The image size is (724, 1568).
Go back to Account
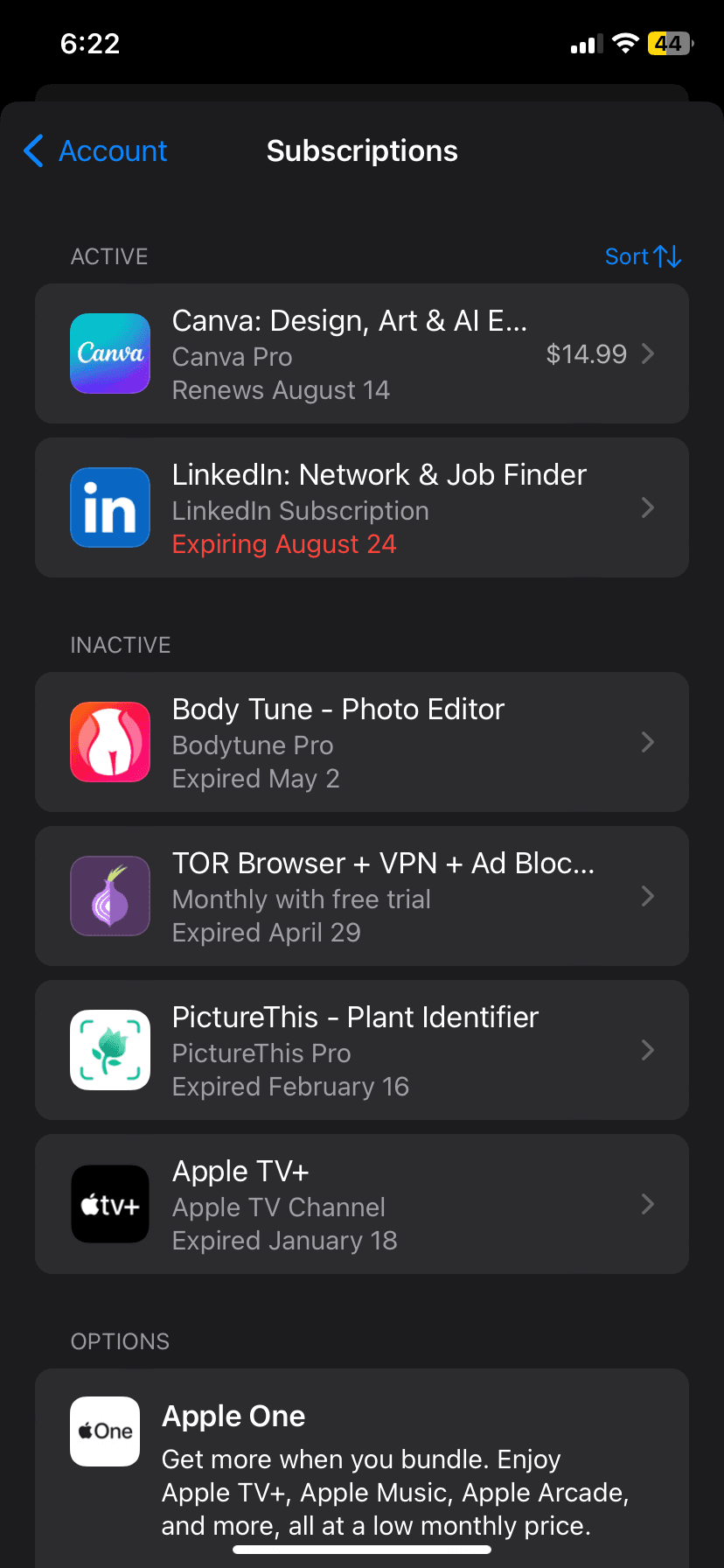[95, 151]
